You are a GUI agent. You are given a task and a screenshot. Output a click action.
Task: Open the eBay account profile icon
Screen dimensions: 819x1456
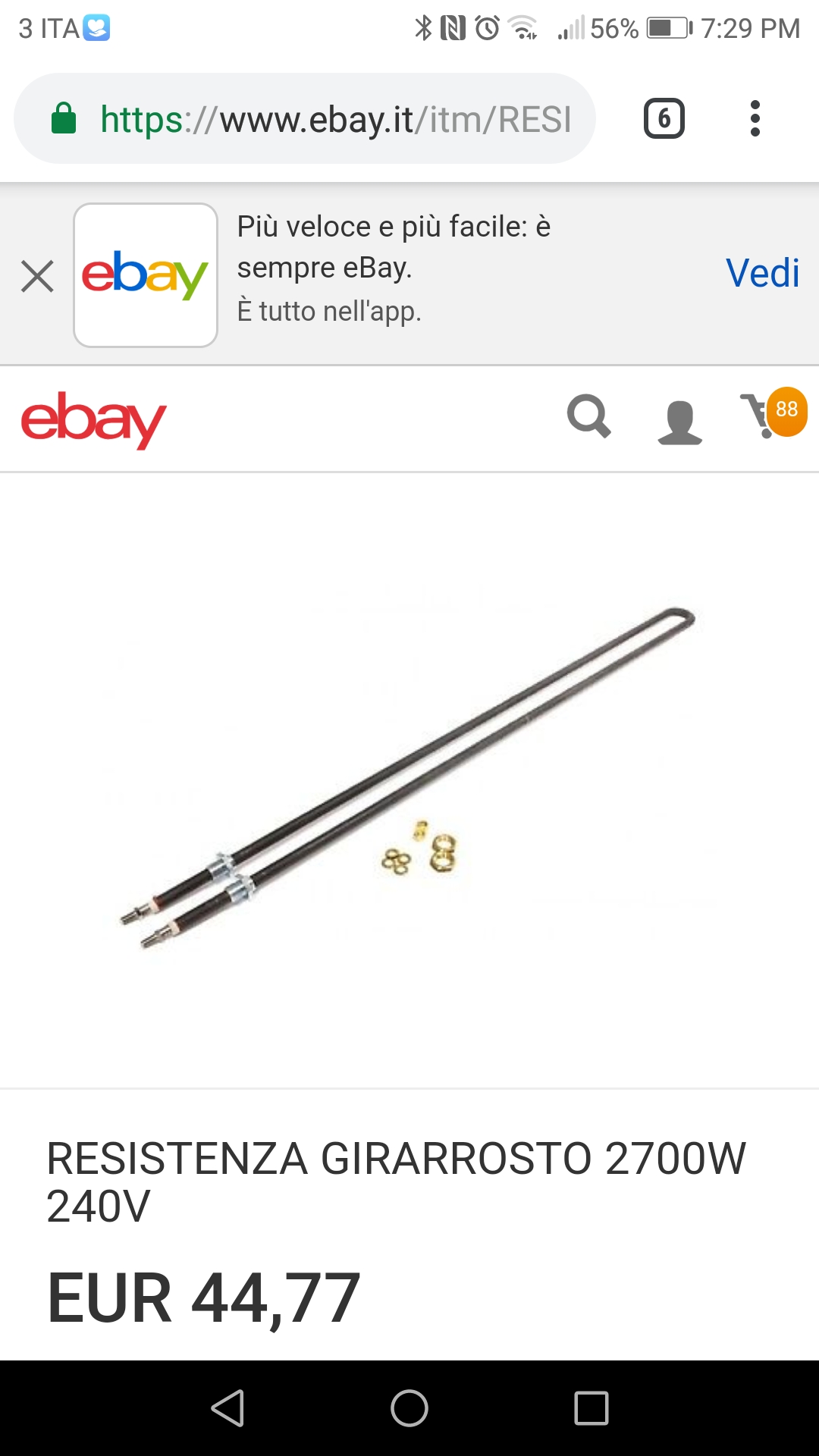679,421
